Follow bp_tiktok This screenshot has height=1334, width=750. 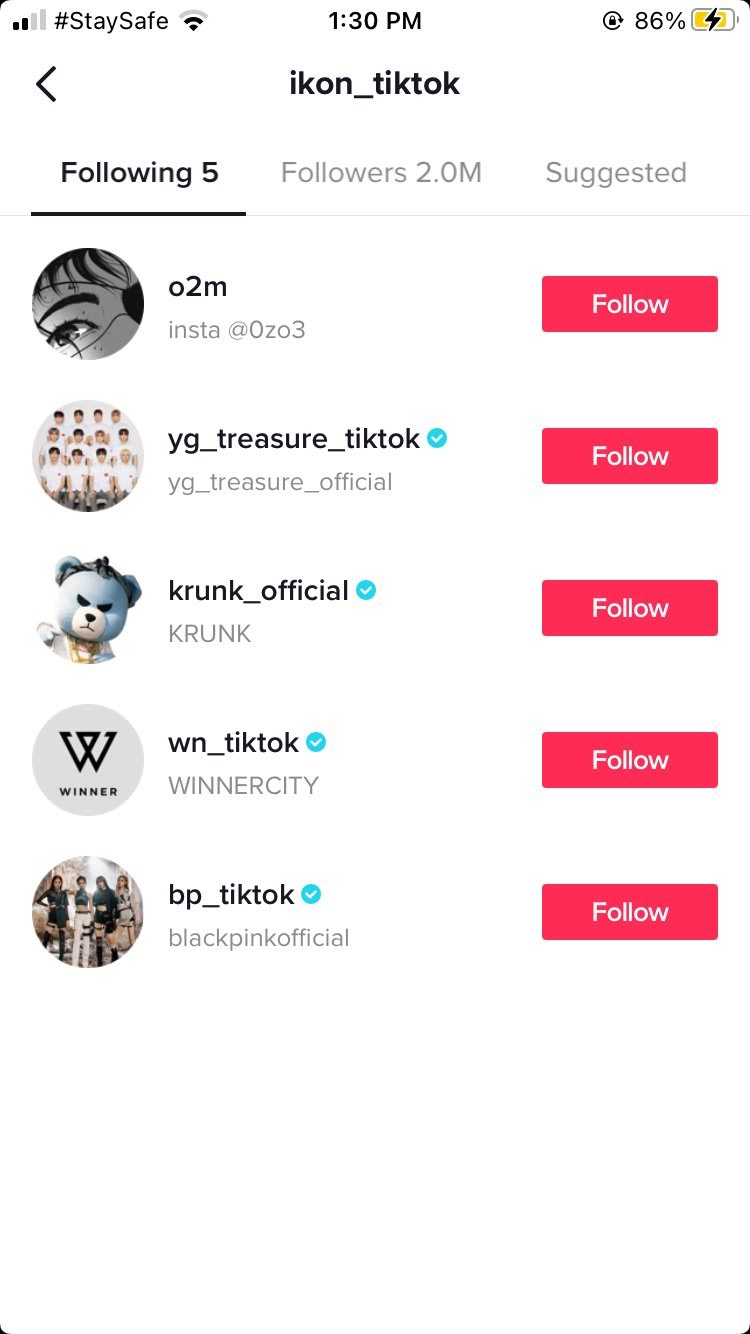[x=629, y=912]
